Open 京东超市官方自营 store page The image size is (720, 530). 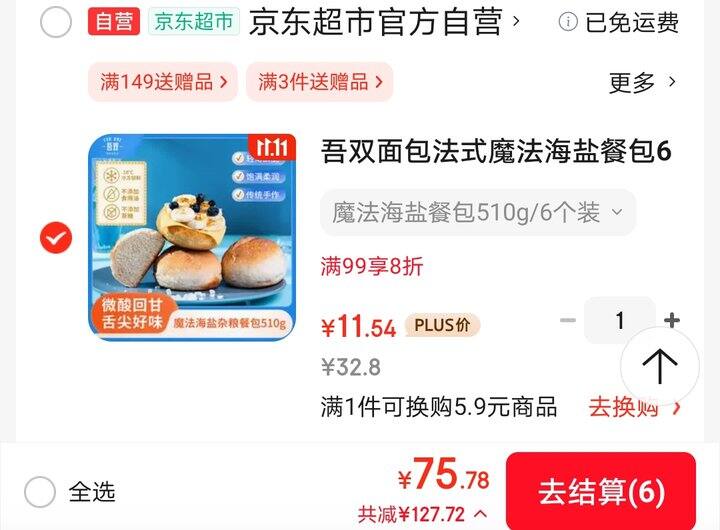click(x=384, y=22)
